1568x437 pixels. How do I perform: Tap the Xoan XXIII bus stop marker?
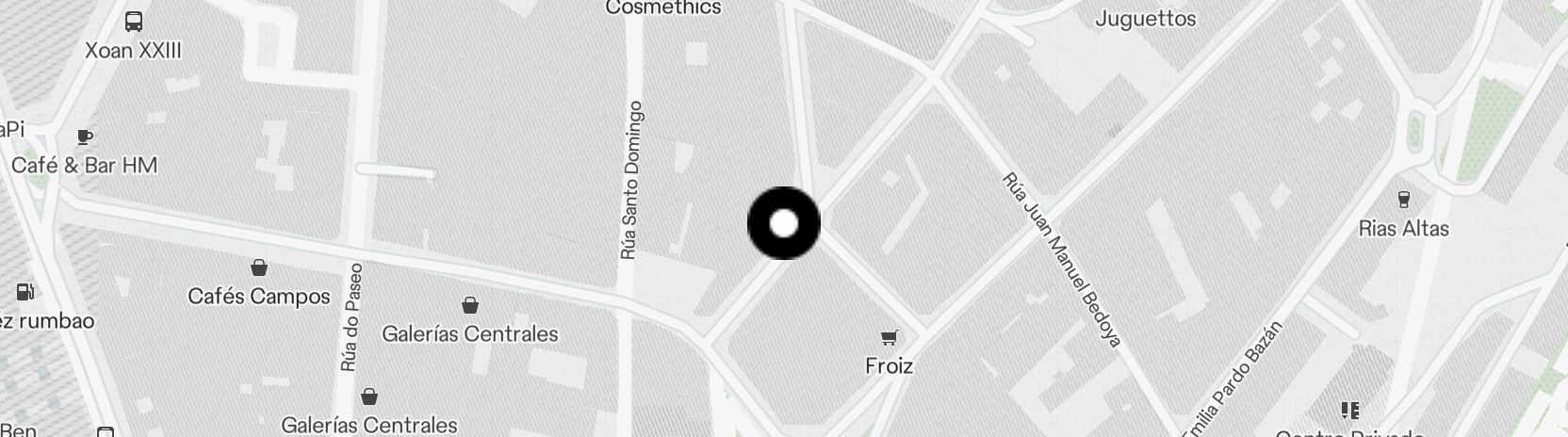[134, 22]
